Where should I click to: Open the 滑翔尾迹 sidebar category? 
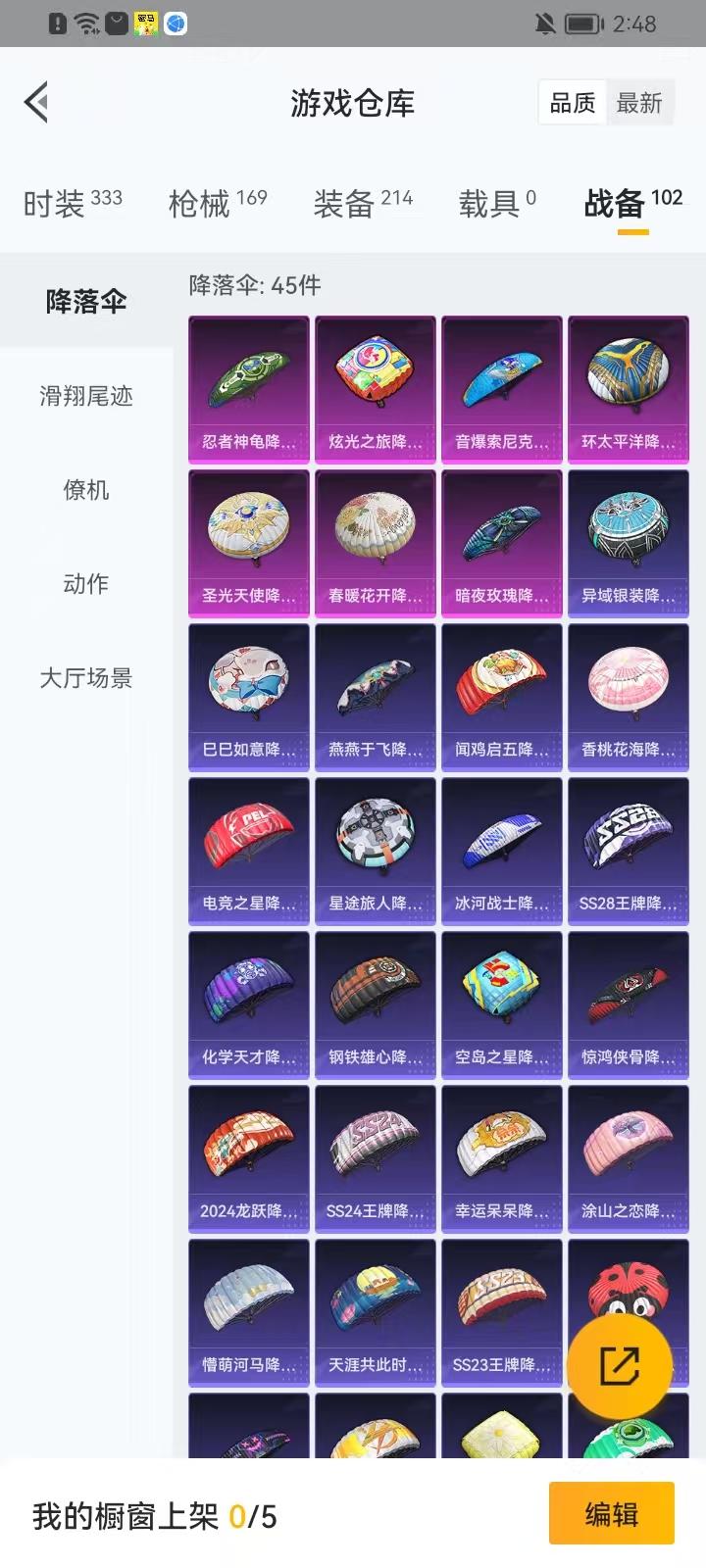[83, 396]
